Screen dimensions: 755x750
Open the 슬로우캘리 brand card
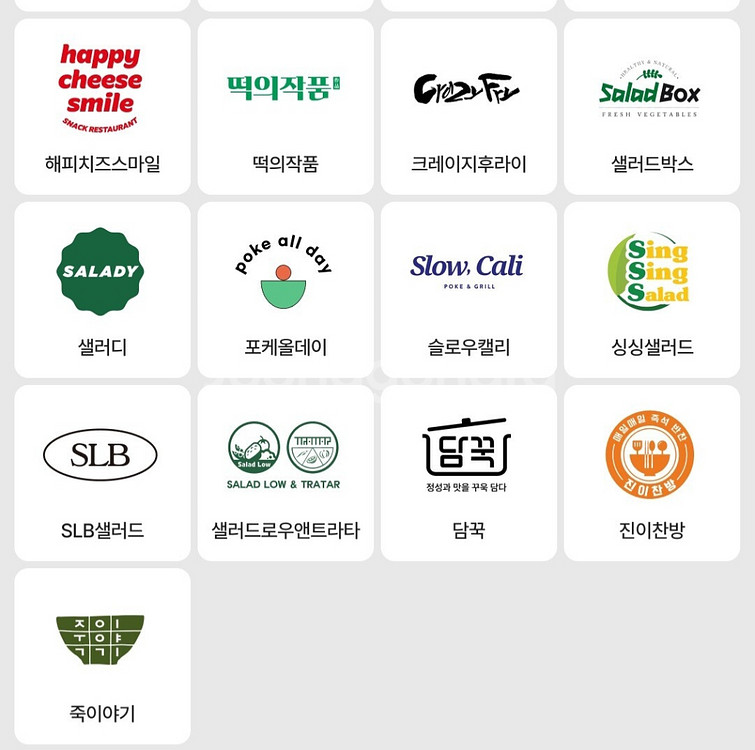point(468,290)
